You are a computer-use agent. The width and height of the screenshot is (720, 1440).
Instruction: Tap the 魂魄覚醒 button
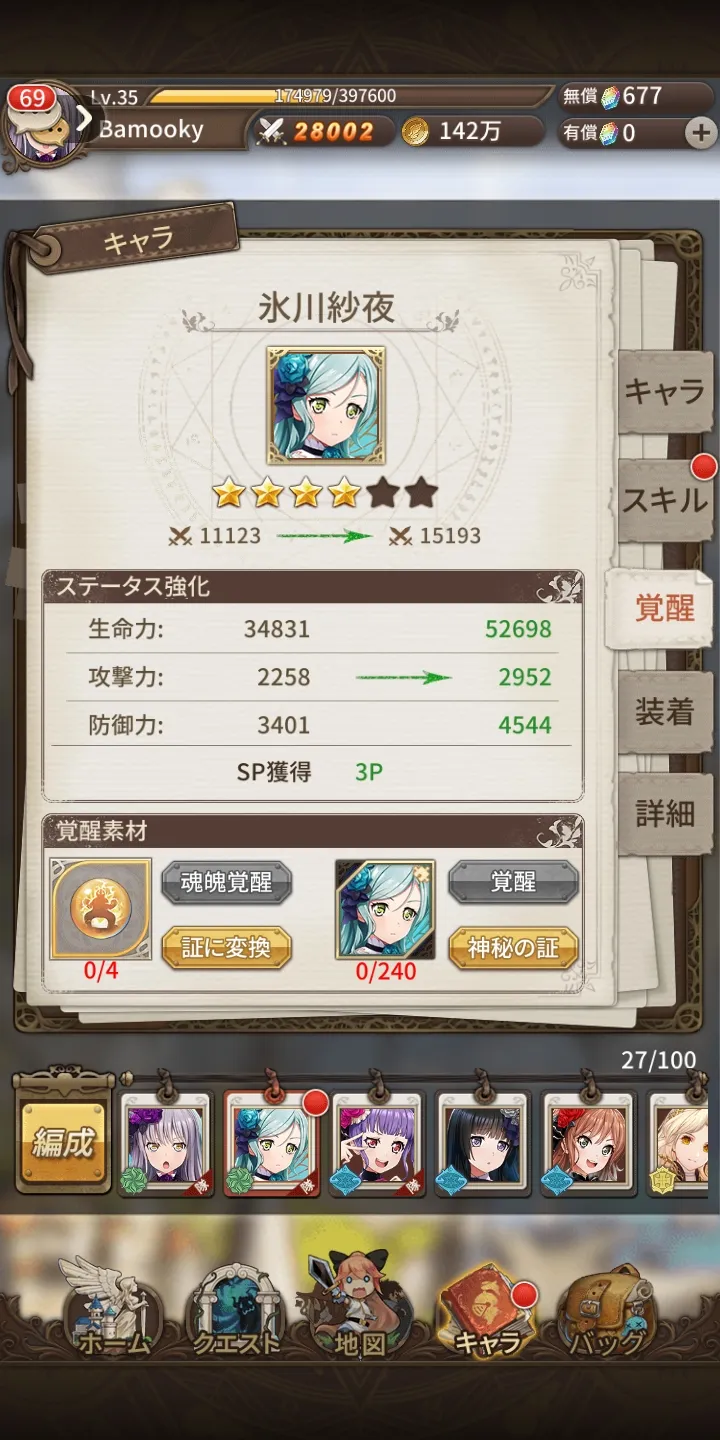click(226, 883)
